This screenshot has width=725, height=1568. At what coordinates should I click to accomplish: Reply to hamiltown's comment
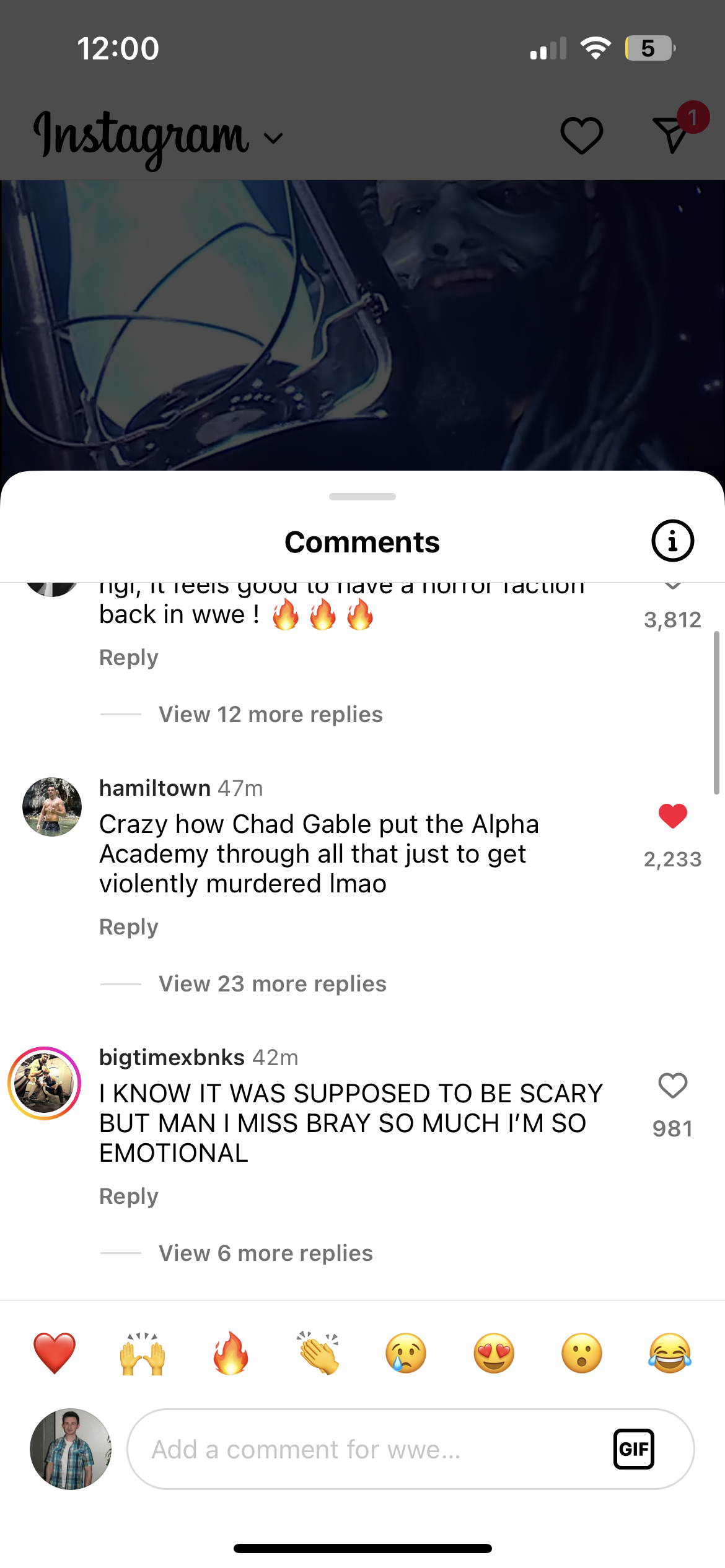tap(129, 927)
